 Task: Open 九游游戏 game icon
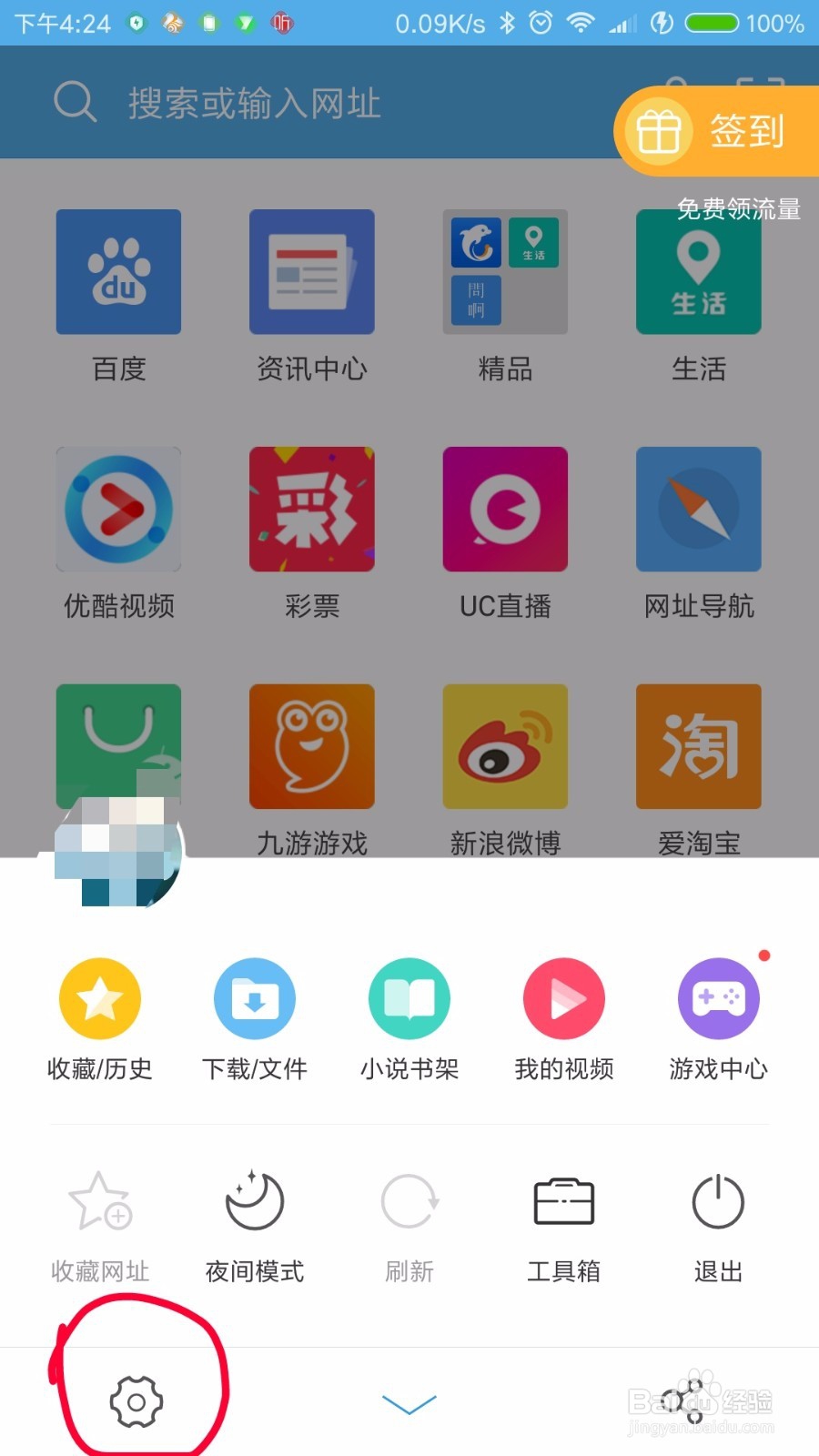point(311,746)
